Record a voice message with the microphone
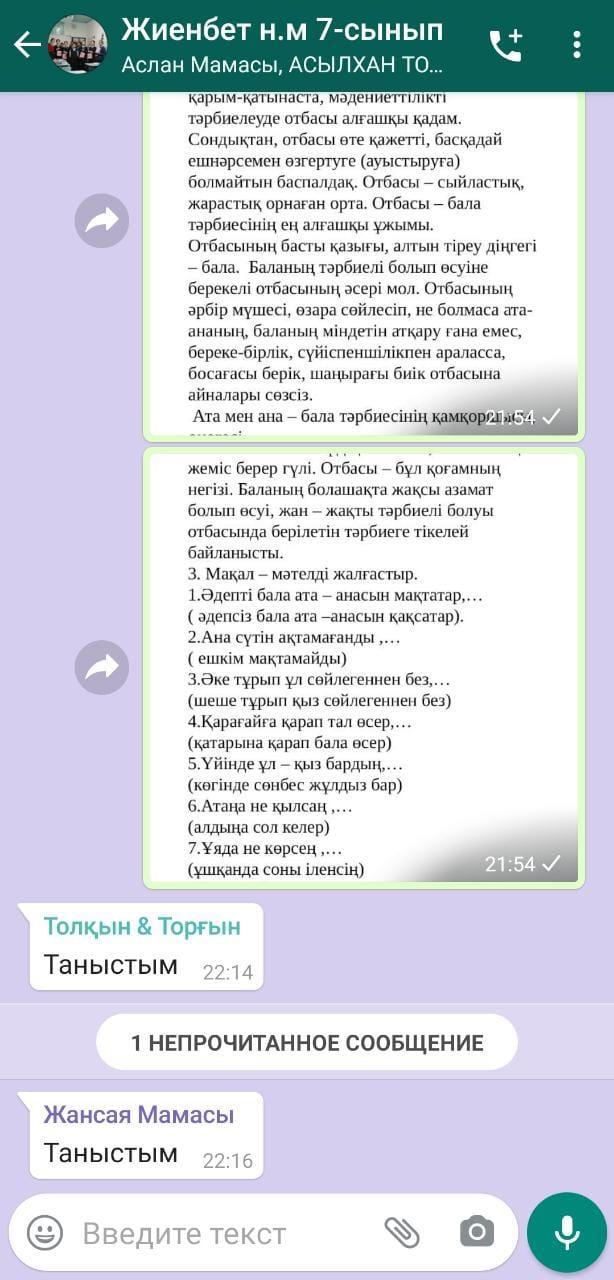 click(567, 1232)
